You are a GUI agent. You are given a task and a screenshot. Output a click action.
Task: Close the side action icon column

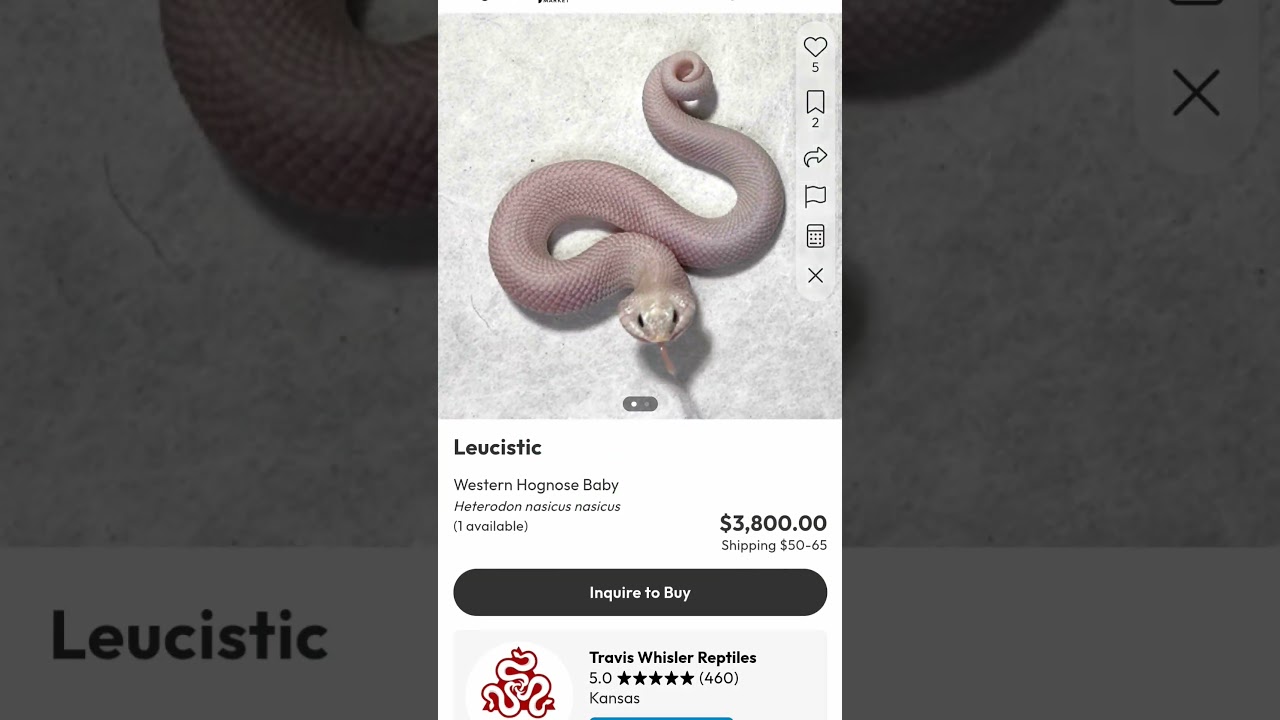point(815,276)
